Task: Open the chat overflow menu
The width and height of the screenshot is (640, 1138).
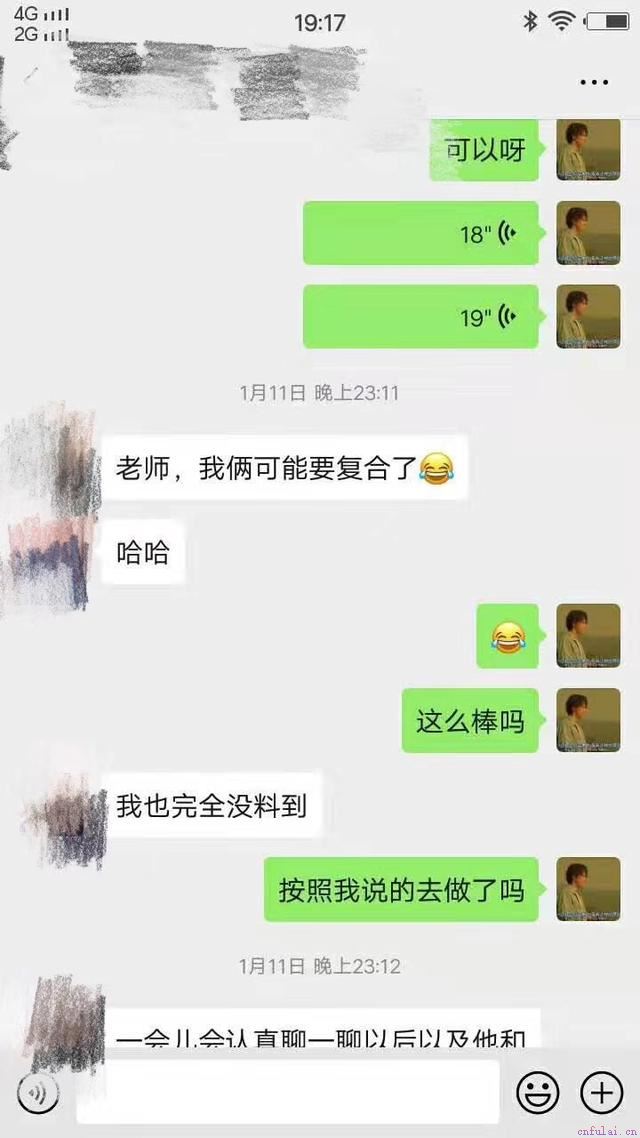Action: 594,83
